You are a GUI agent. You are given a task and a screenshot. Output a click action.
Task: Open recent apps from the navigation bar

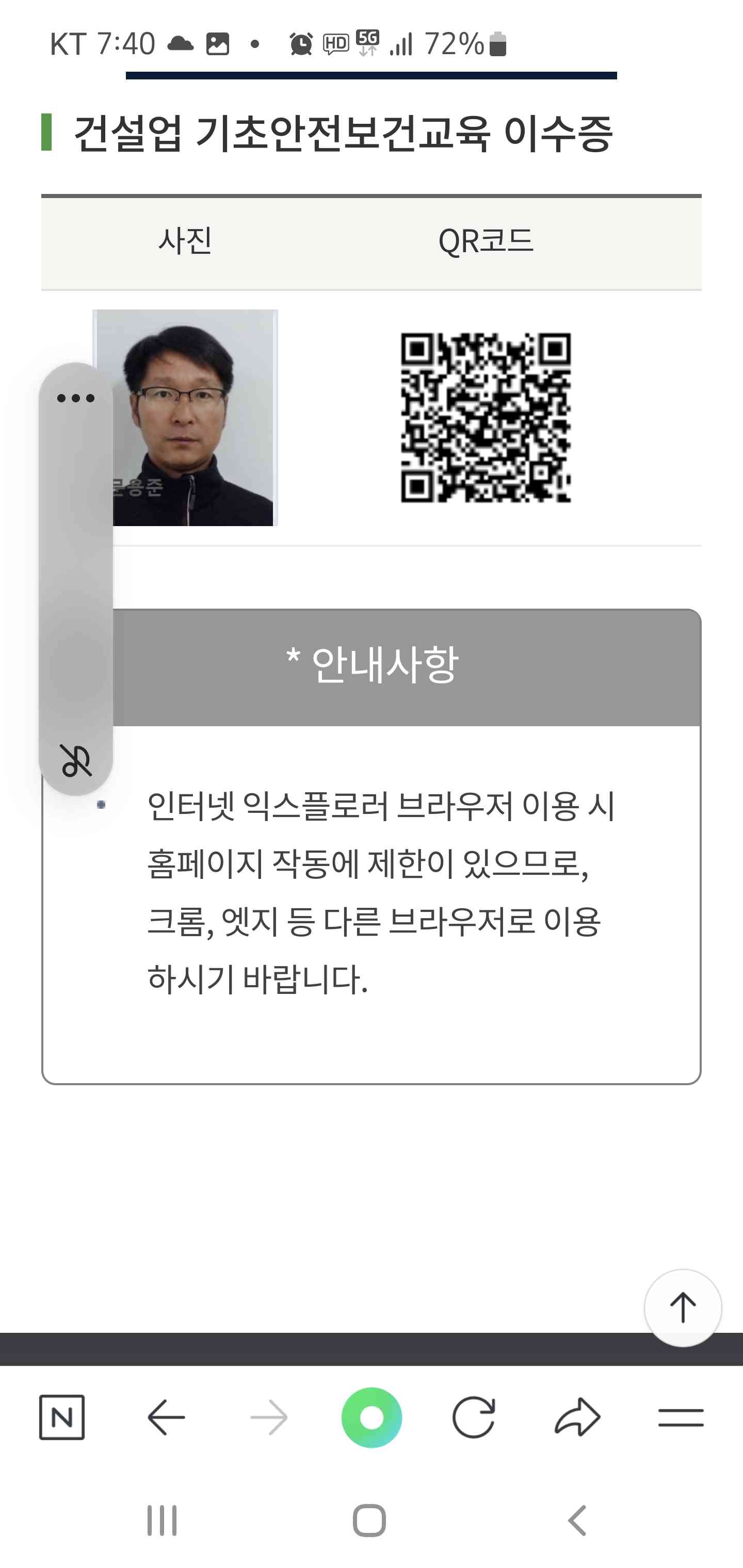pyautogui.click(x=162, y=1520)
